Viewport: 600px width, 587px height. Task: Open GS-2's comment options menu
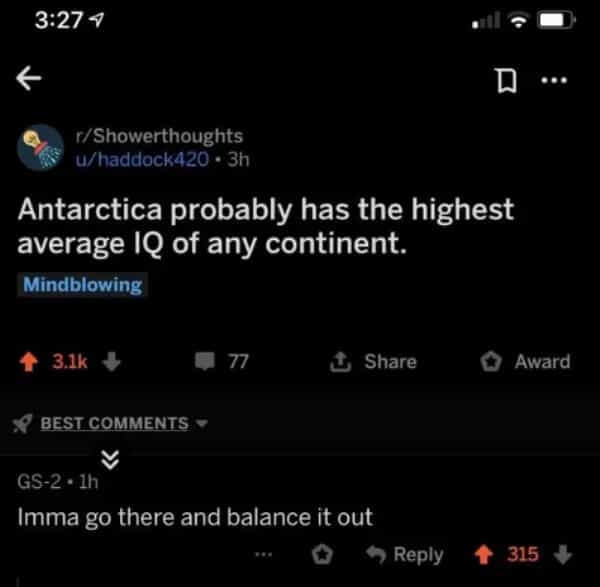pyautogui.click(x=264, y=553)
